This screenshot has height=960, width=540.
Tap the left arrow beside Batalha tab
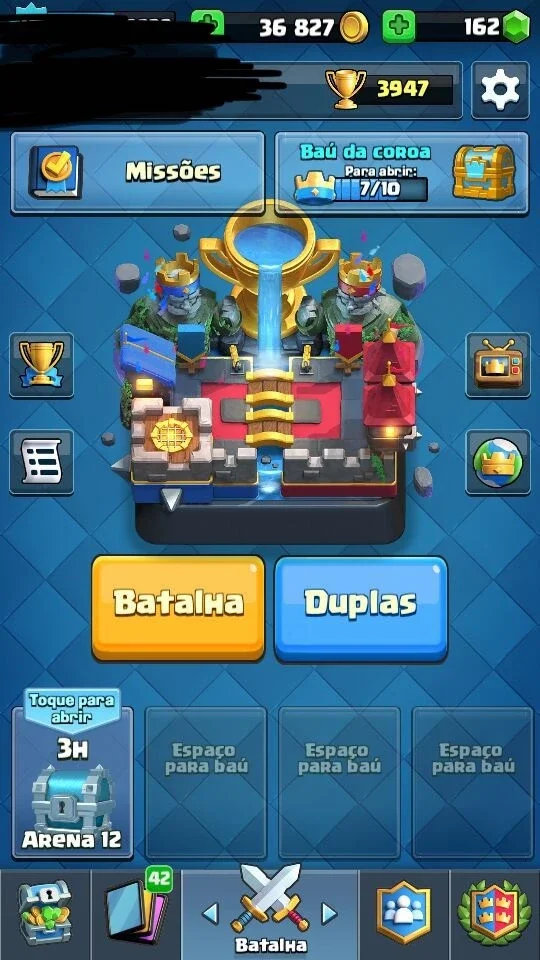click(210, 913)
